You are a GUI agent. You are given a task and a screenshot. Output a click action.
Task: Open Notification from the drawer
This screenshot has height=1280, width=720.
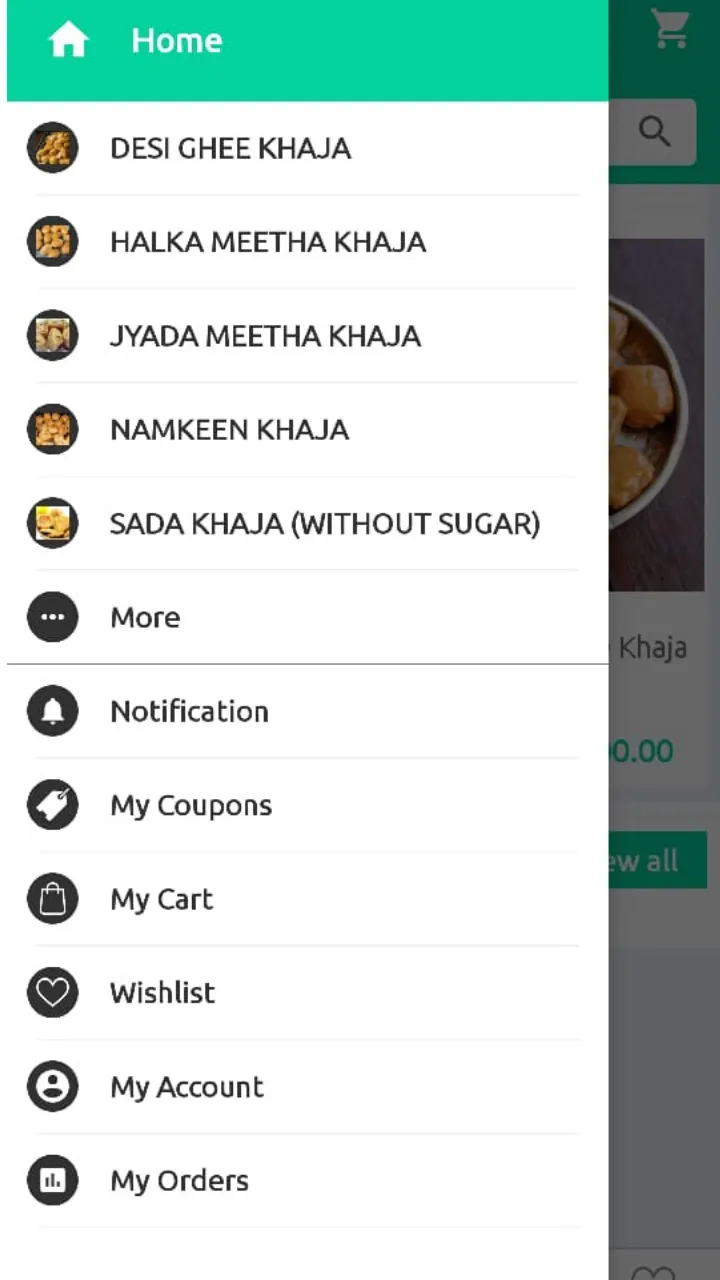(189, 712)
